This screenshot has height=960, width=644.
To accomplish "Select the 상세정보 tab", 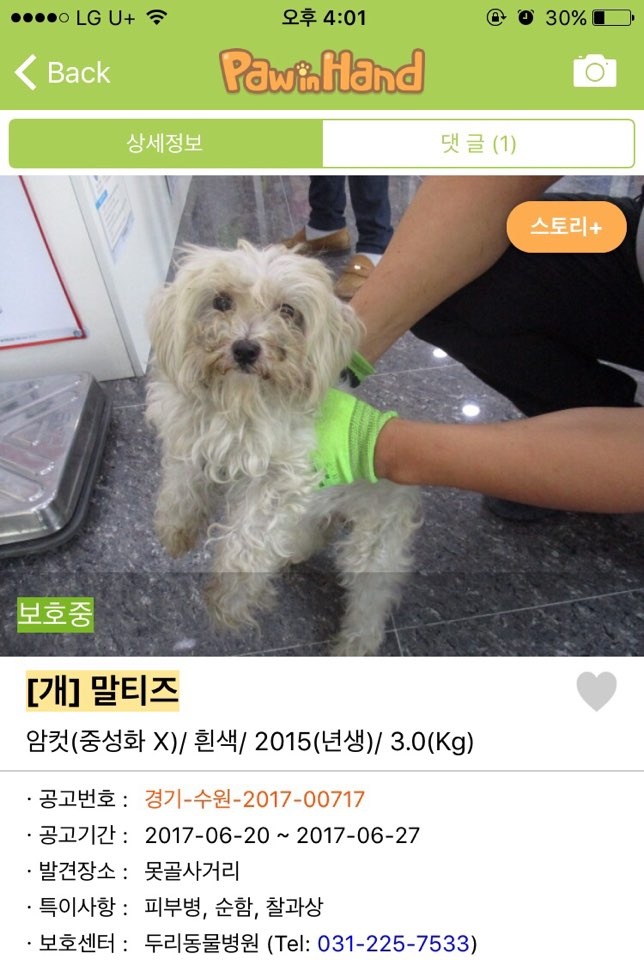I will pyautogui.click(x=165, y=144).
